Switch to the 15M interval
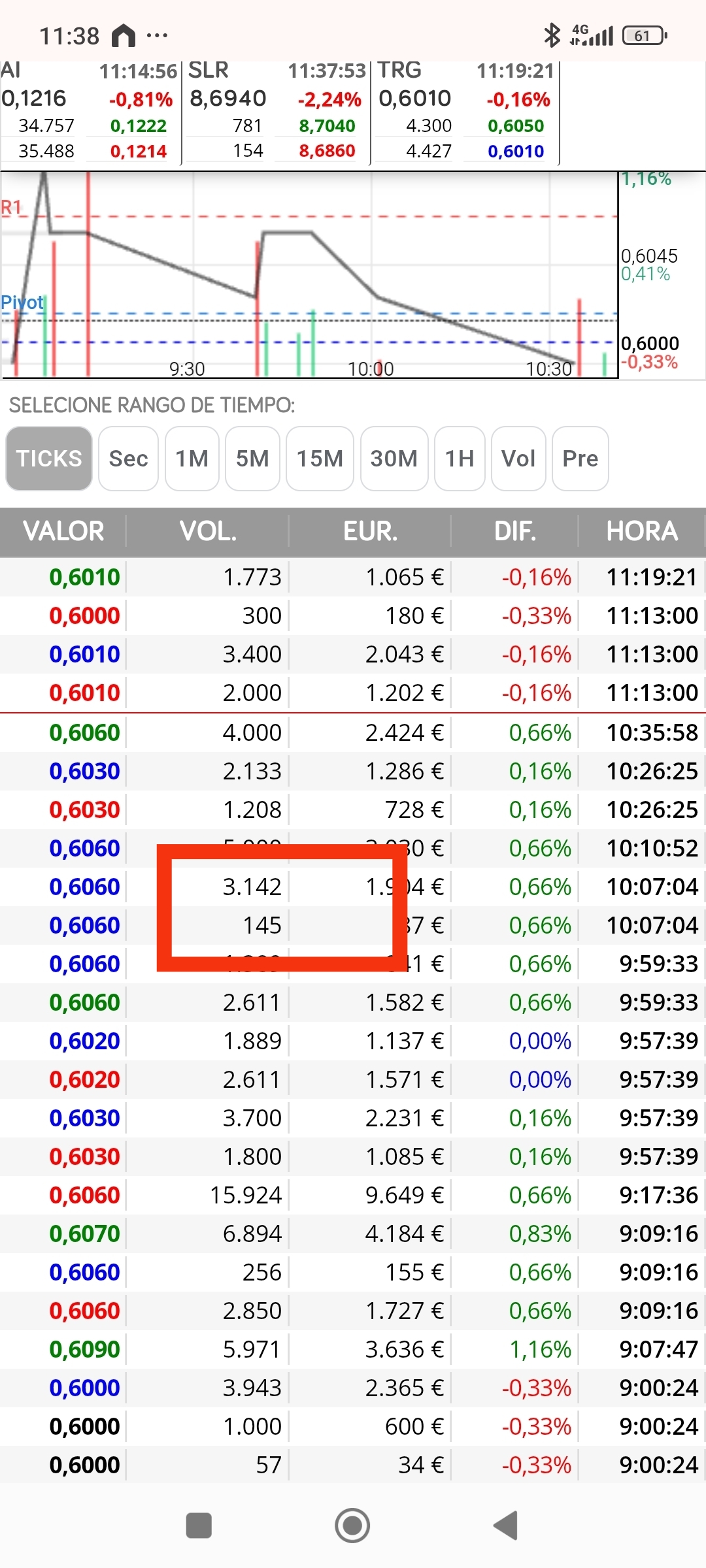The height and width of the screenshot is (1568, 706). [x=320, y=459]
